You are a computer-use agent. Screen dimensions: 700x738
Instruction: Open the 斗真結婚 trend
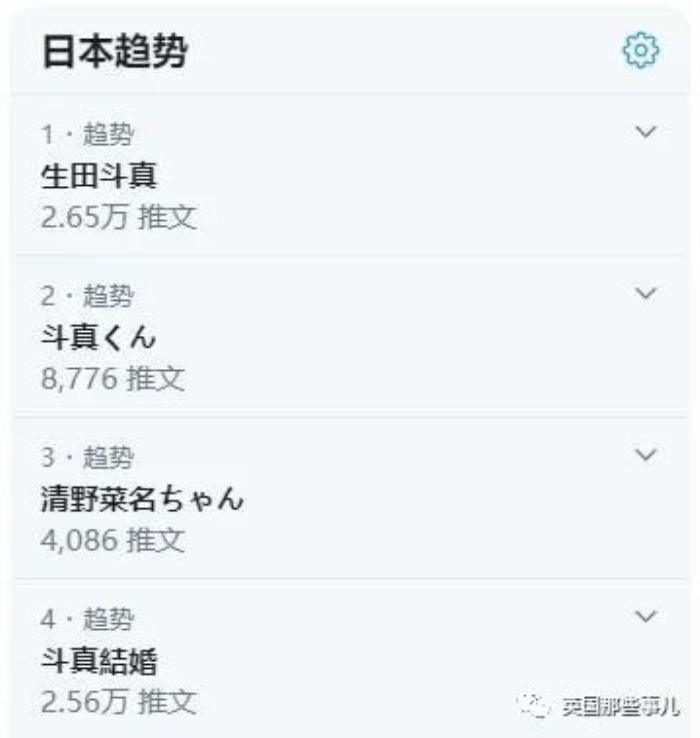[x=99, y=661]
